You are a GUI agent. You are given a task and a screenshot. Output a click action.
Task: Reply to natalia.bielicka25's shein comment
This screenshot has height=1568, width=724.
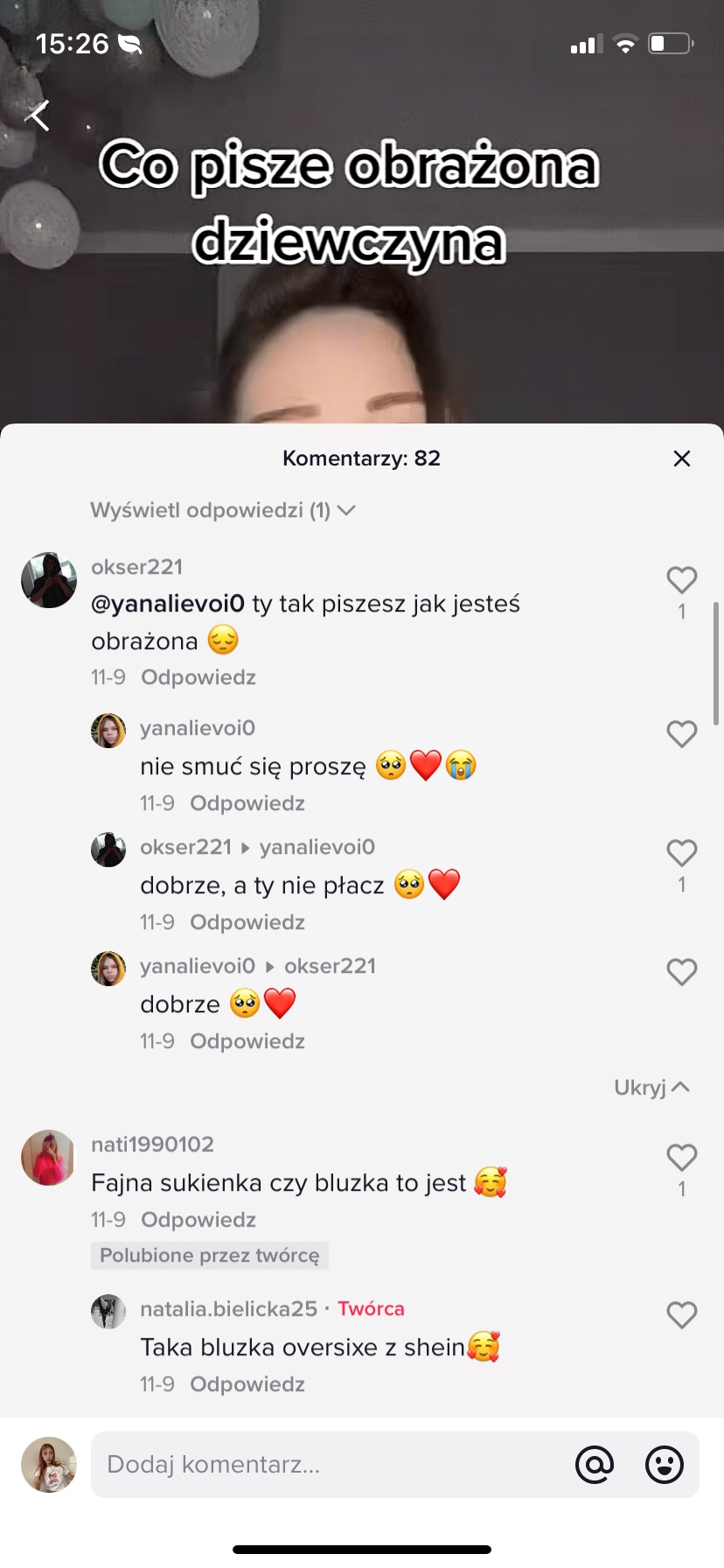pyautogui.click(x=247, y=1384)
